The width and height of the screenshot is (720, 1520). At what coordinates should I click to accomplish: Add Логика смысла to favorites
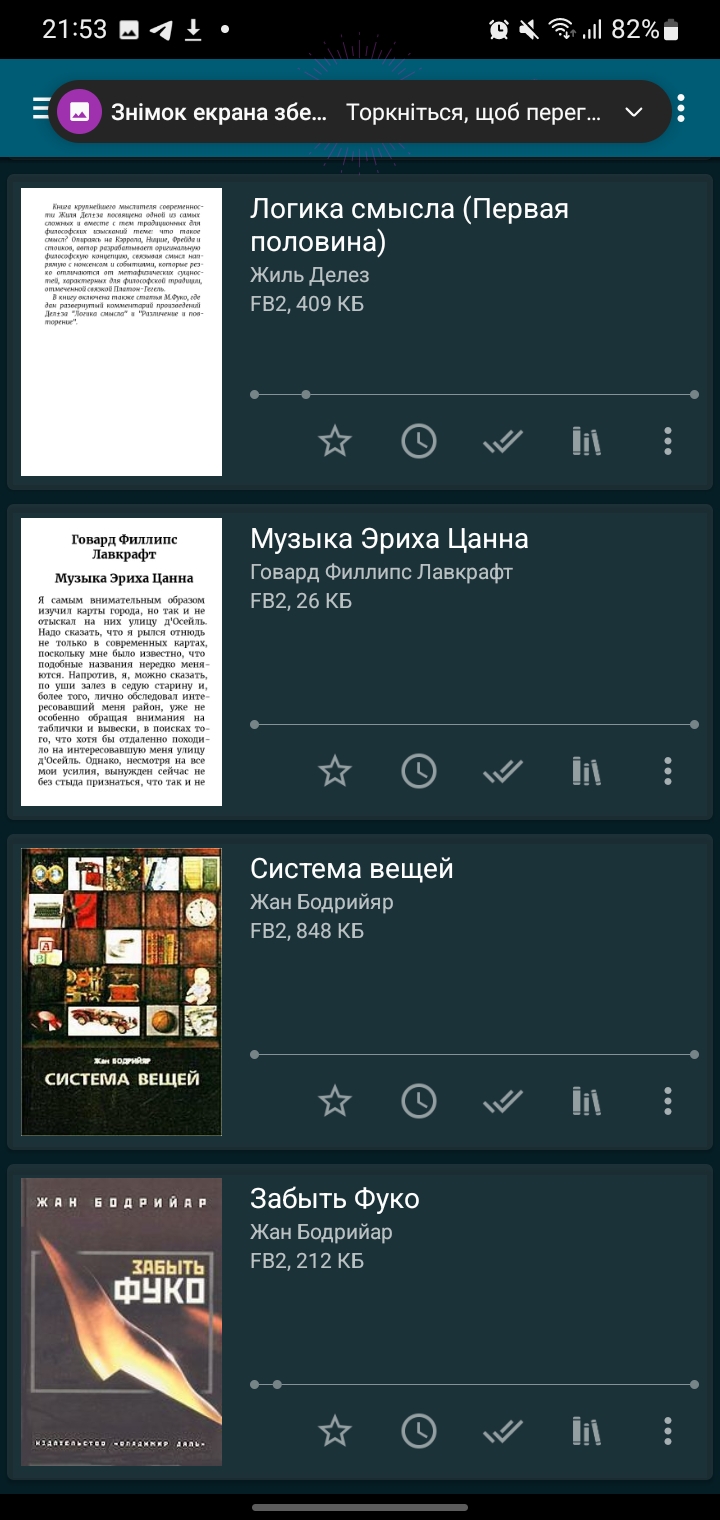click(335, 441)
